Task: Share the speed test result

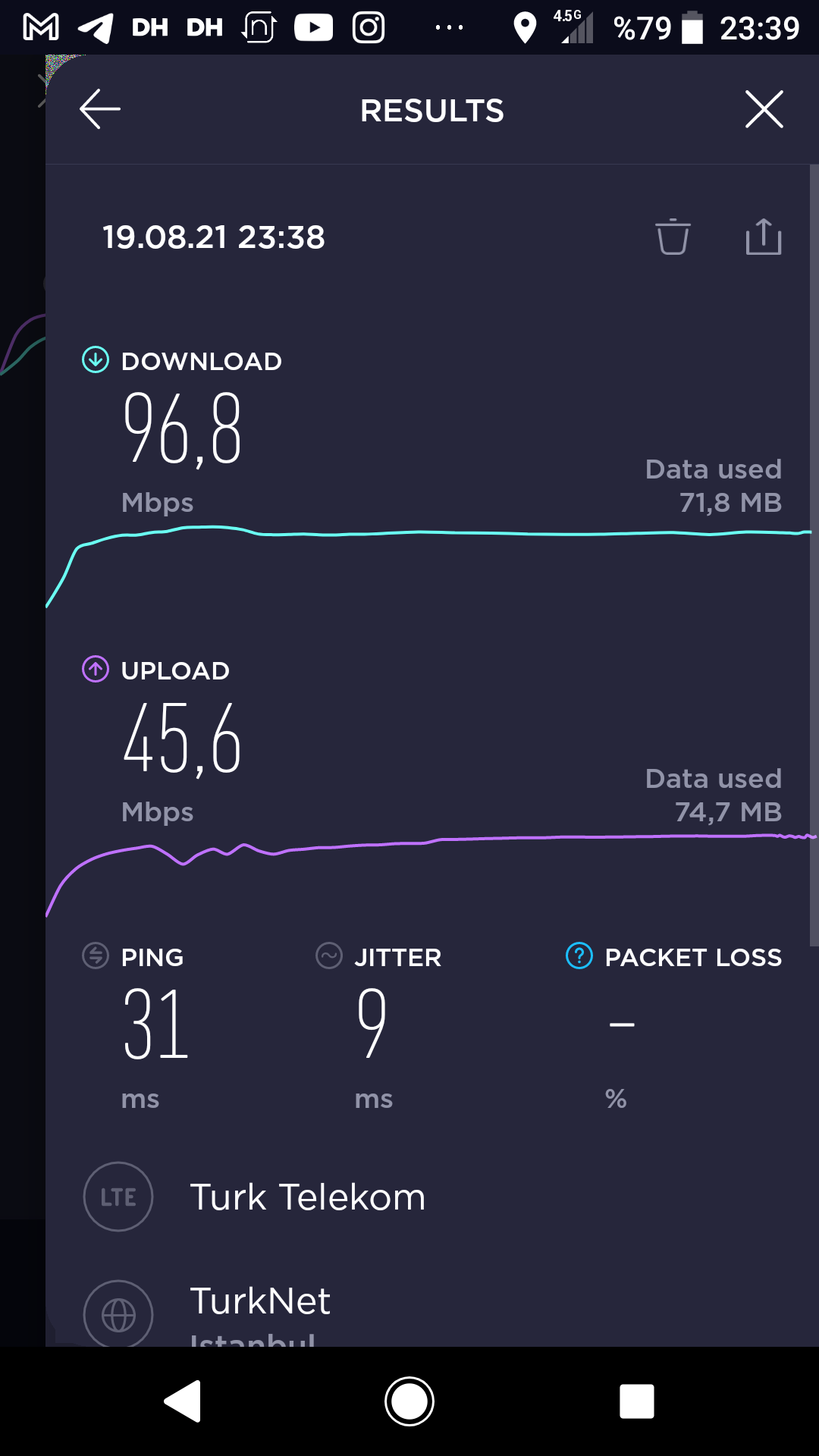Action: 764,236
